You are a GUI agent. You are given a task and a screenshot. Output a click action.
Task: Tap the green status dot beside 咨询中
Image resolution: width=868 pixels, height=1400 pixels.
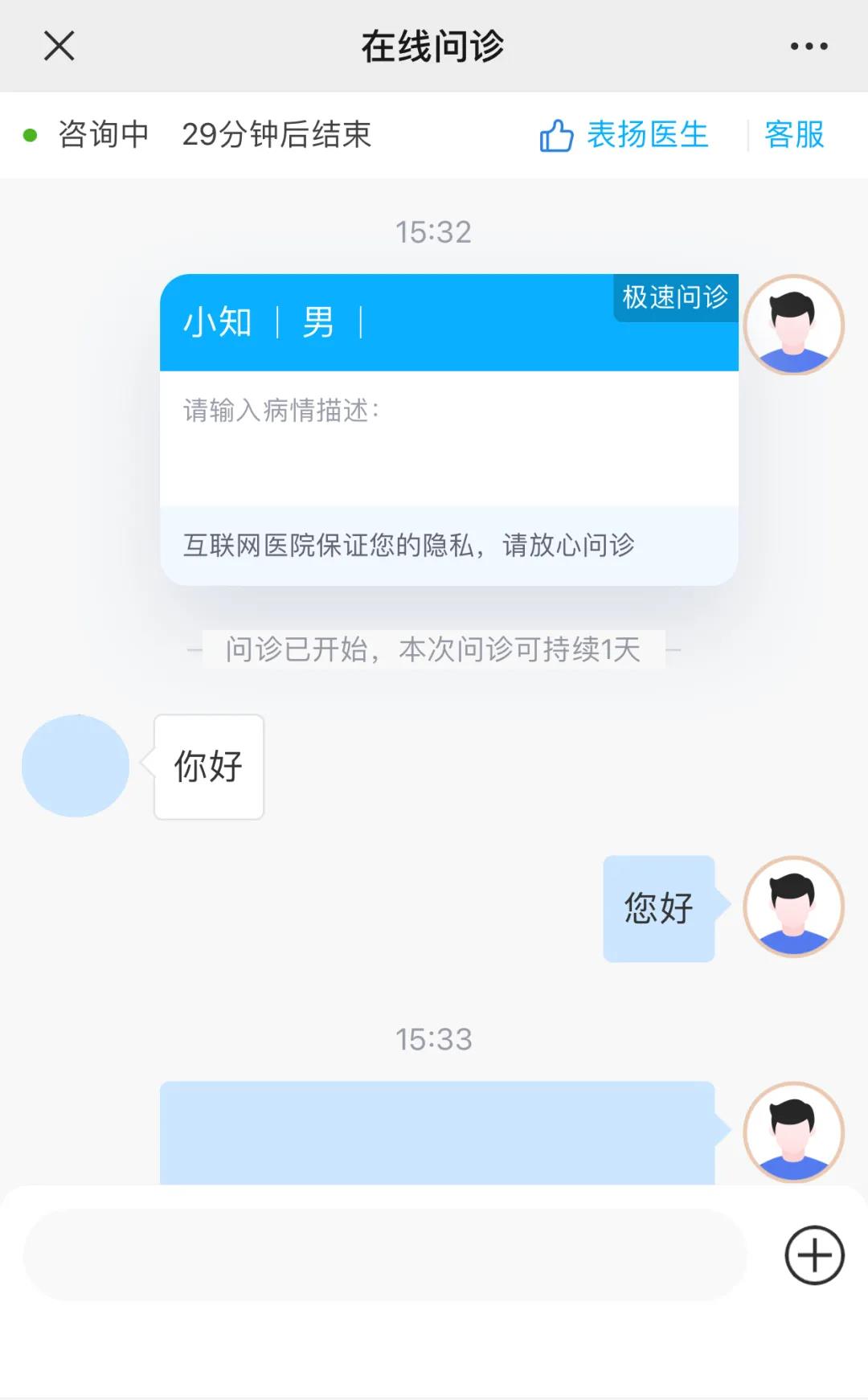click(x=29, y=134)
